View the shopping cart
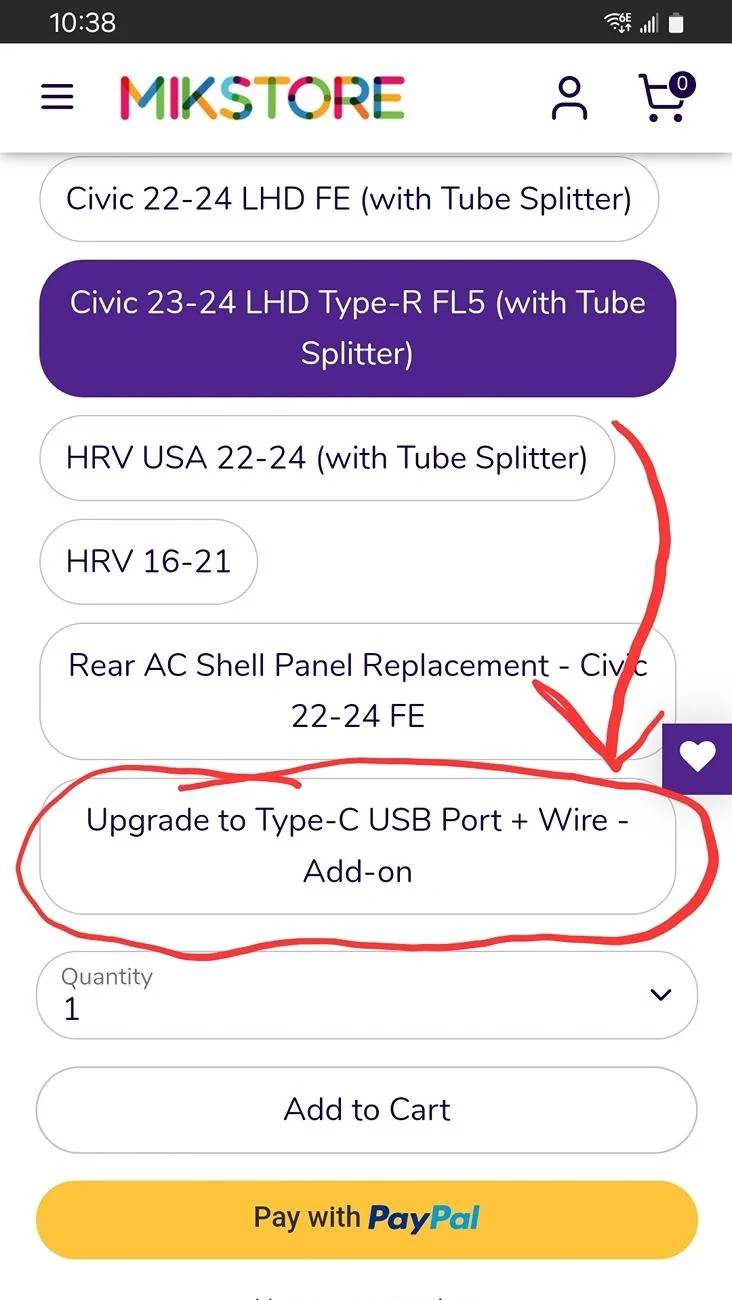The image size is (732, 1300). [x=664, y=98]
